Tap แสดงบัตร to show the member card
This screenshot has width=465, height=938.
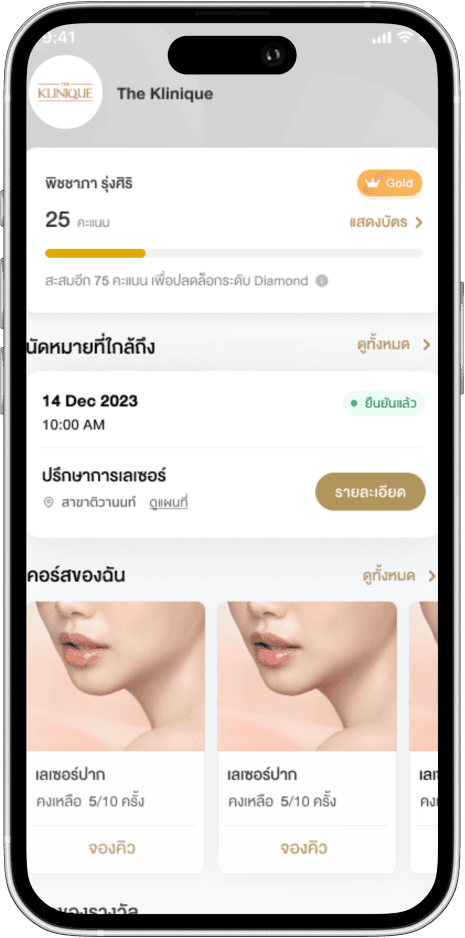pos(386,223)
